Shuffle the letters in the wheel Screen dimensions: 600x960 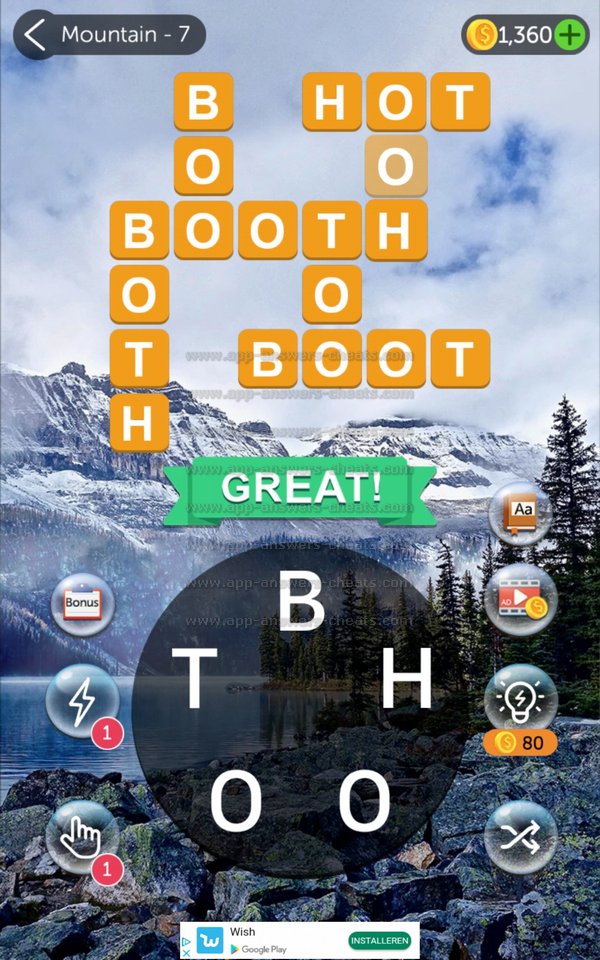(x=521, y=837)
